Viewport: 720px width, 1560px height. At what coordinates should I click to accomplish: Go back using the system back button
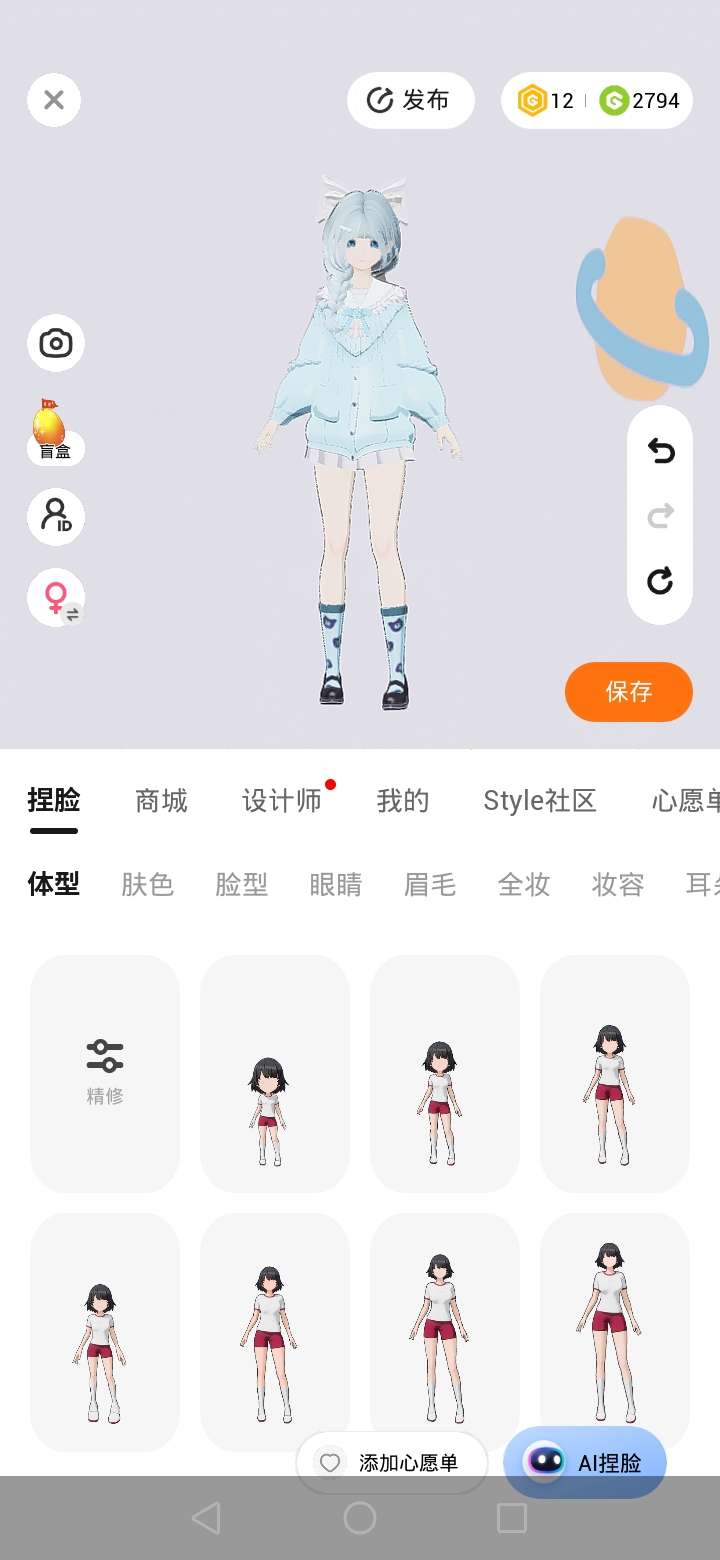206,1518
